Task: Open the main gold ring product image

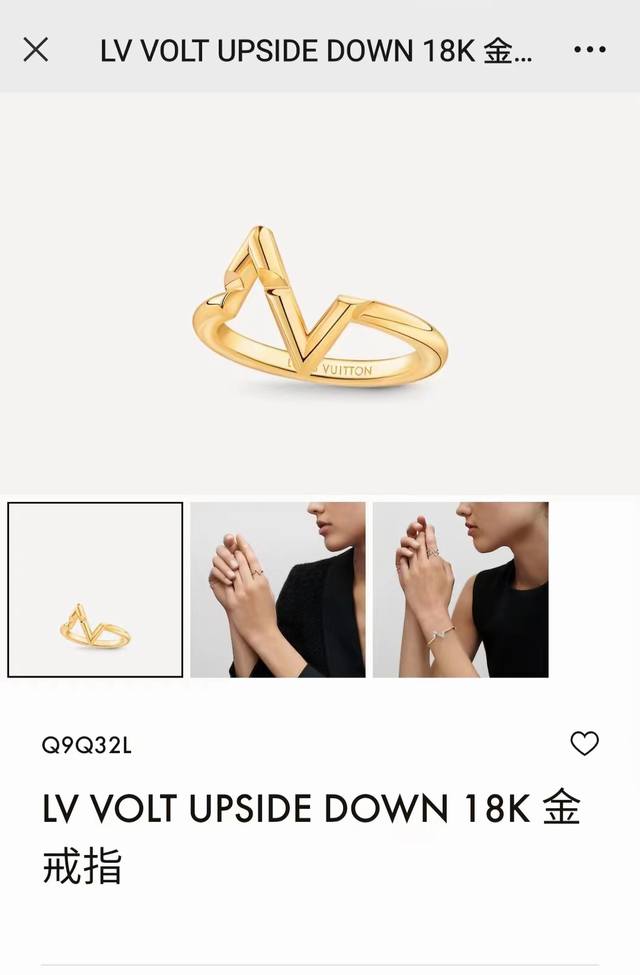Action: (x=320, y=310)
